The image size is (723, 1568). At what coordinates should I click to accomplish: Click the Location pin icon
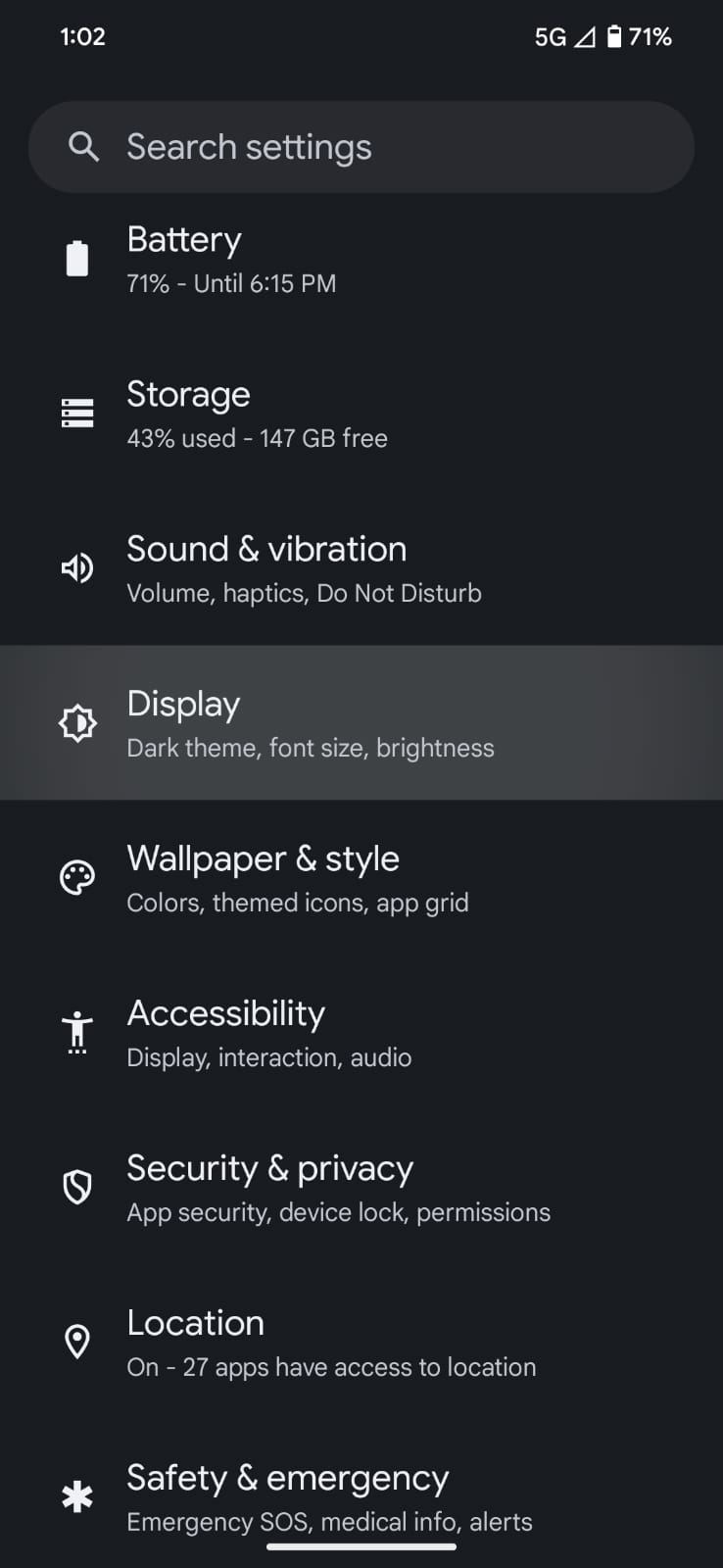tap(77, 1342)
